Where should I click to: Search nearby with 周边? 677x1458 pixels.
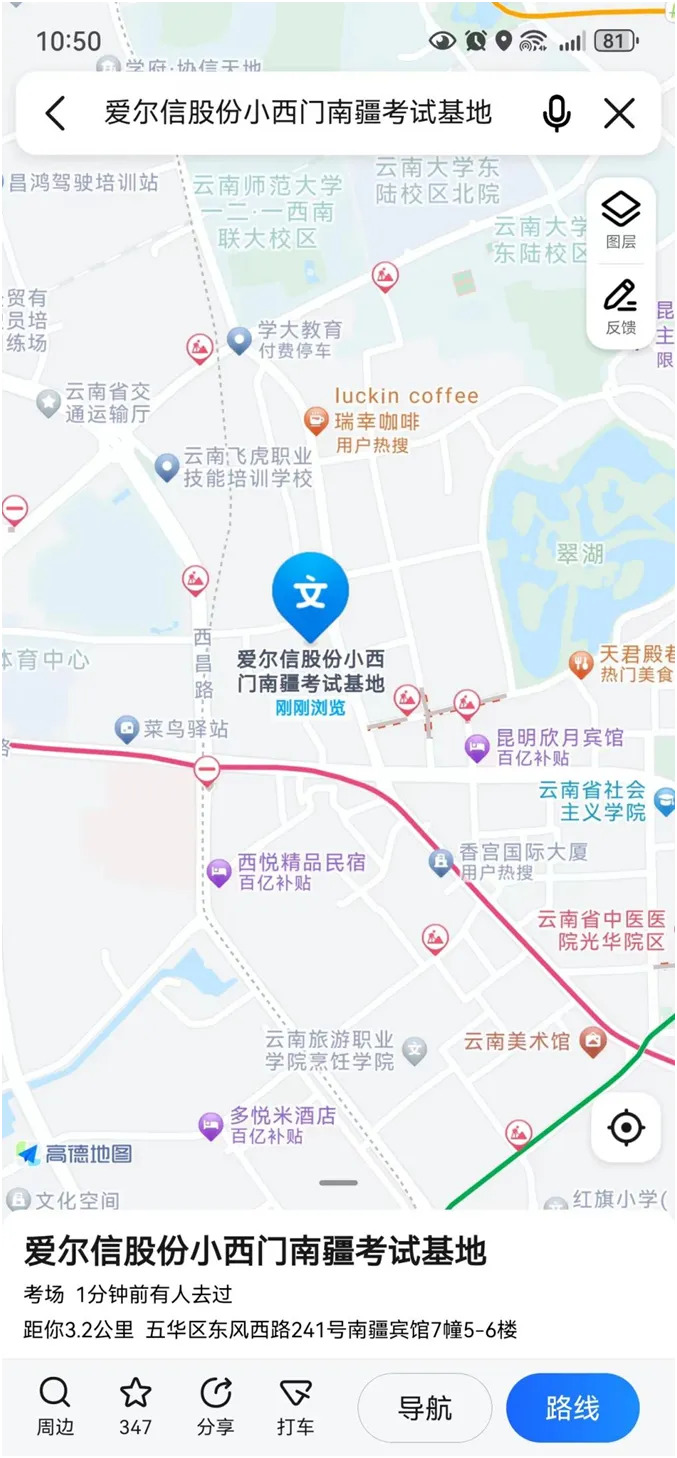pyautogui.click(x=55, y=1405)
